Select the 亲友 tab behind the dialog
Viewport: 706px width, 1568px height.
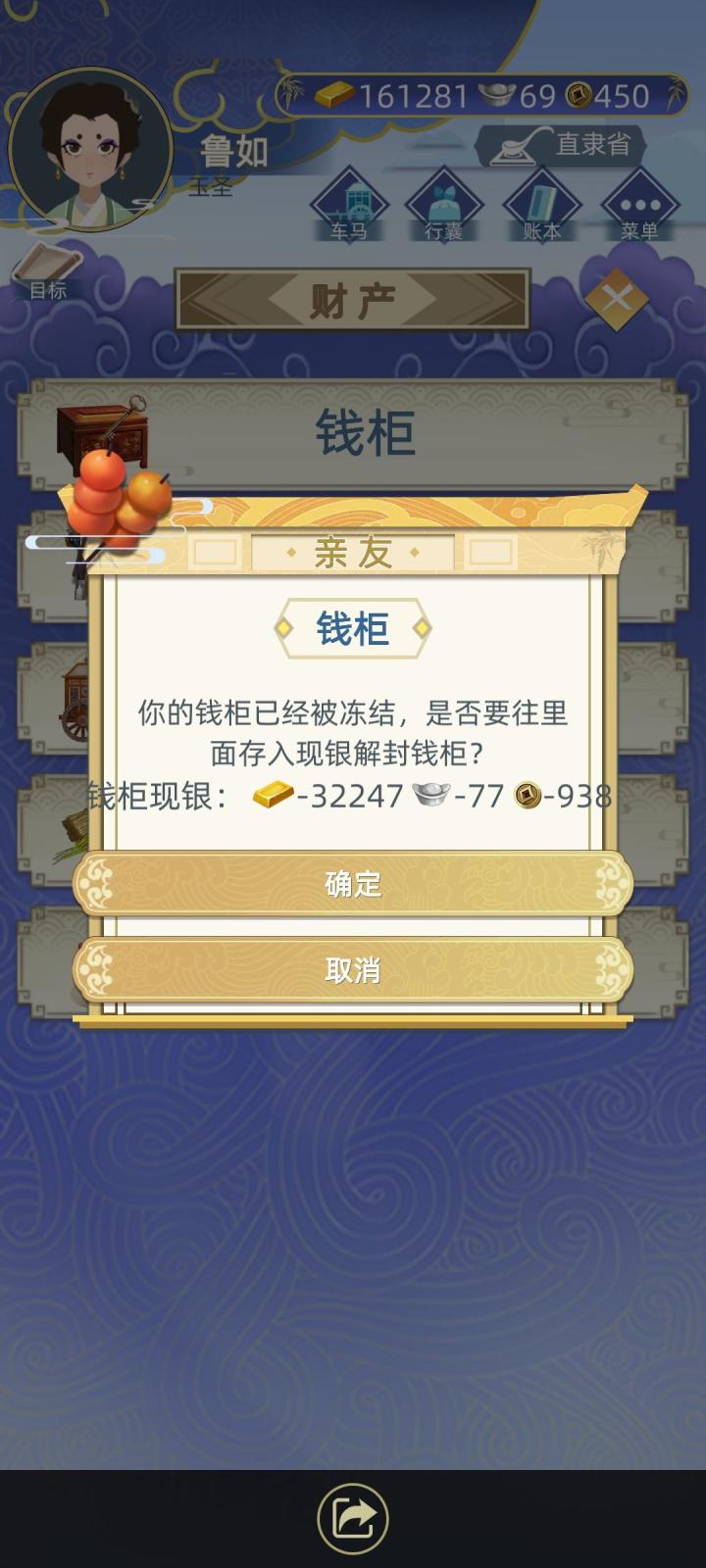(353, 551)
